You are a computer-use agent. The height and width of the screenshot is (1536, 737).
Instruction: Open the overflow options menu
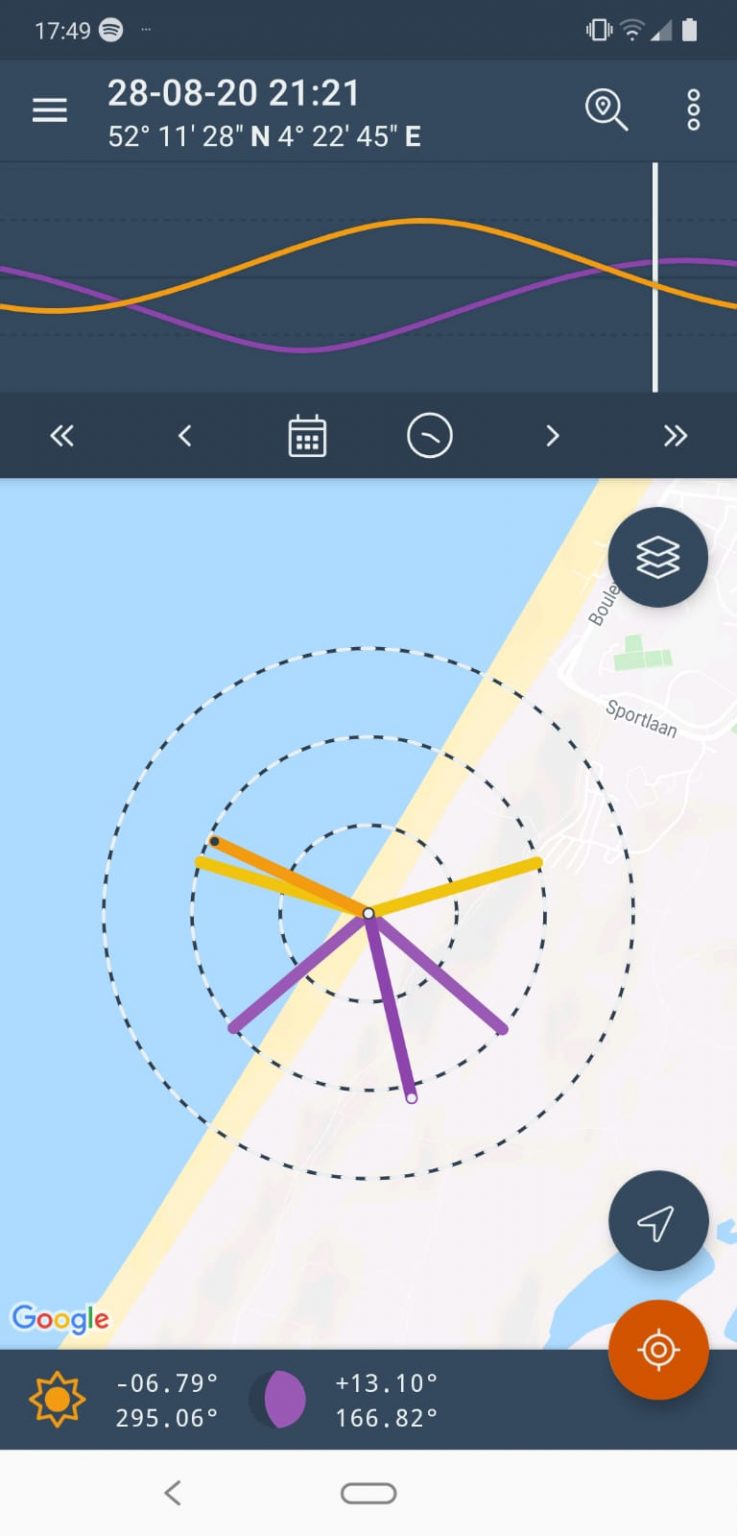click(693, 110)
